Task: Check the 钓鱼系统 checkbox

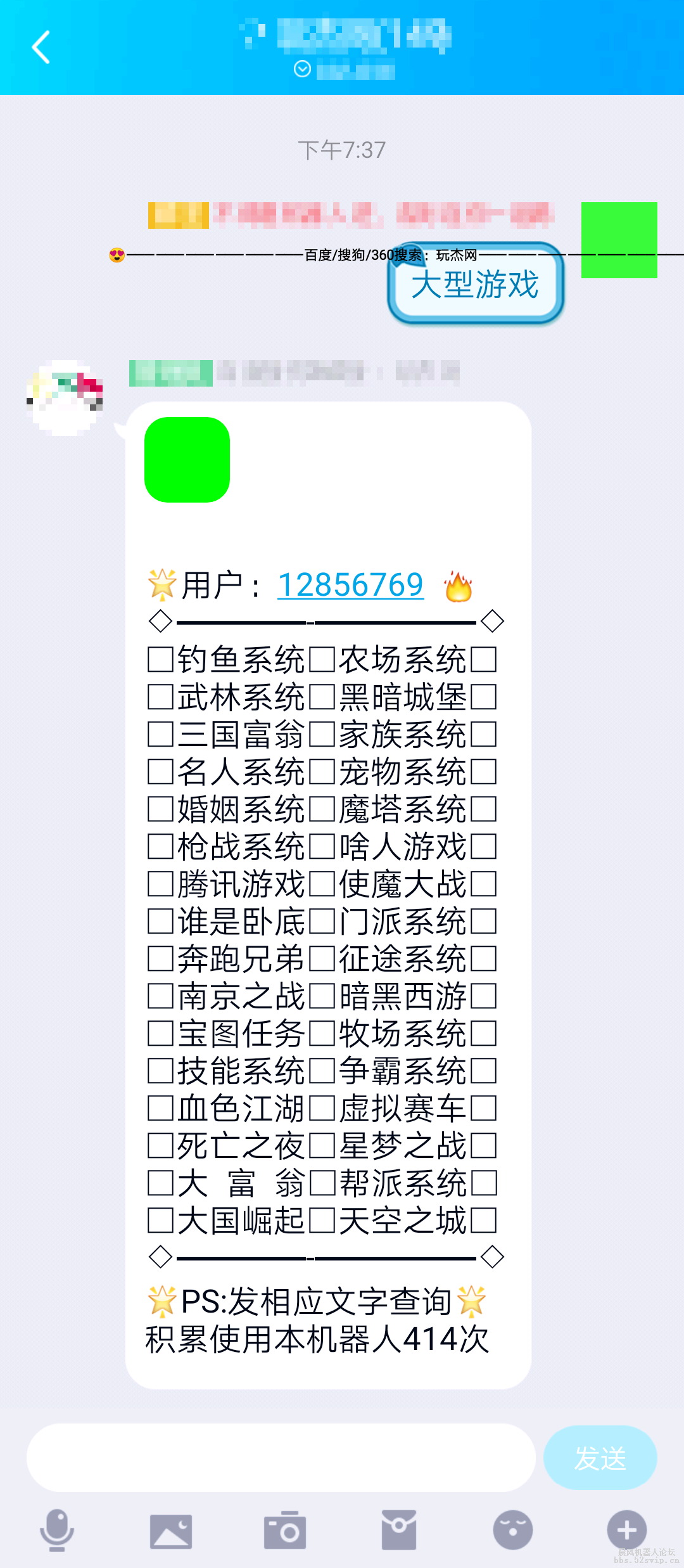Action: [157, 659]
